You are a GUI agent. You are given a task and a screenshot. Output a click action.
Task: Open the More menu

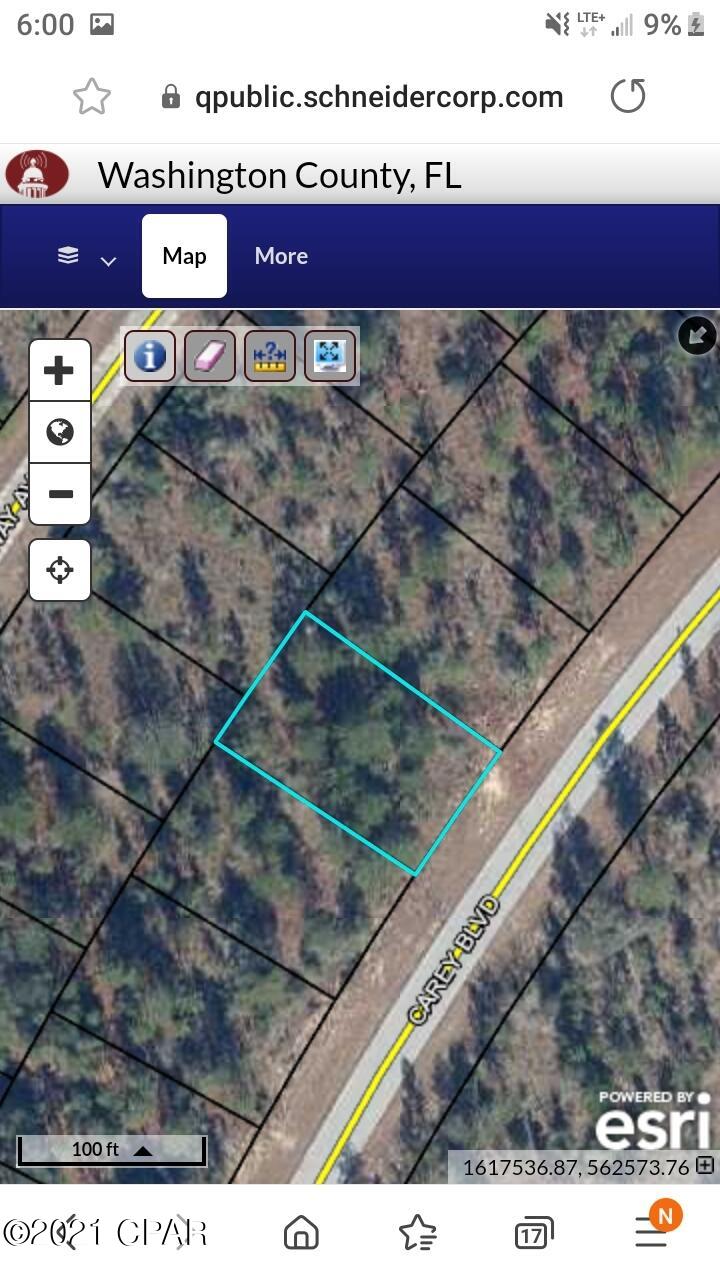pos(280,256)
